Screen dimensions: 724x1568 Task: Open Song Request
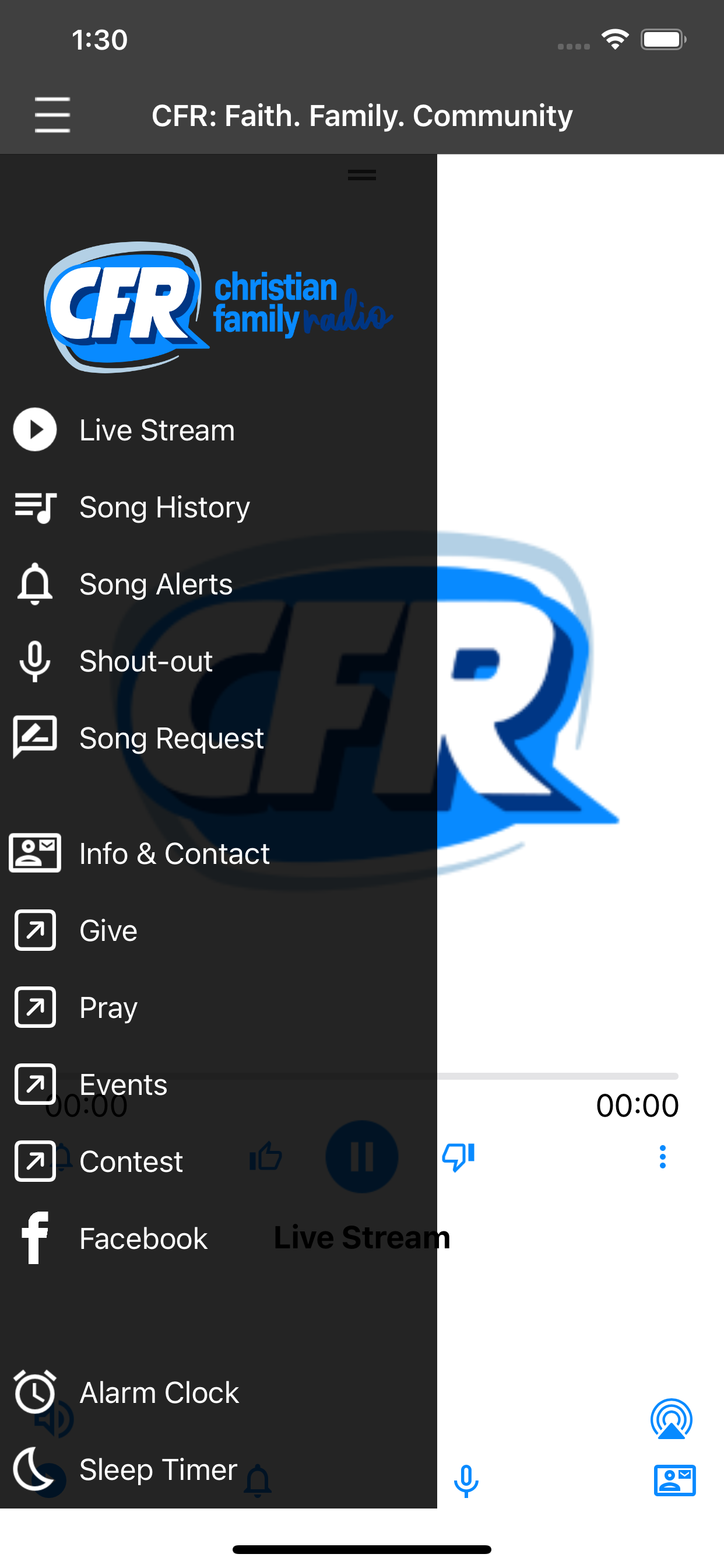219,738
